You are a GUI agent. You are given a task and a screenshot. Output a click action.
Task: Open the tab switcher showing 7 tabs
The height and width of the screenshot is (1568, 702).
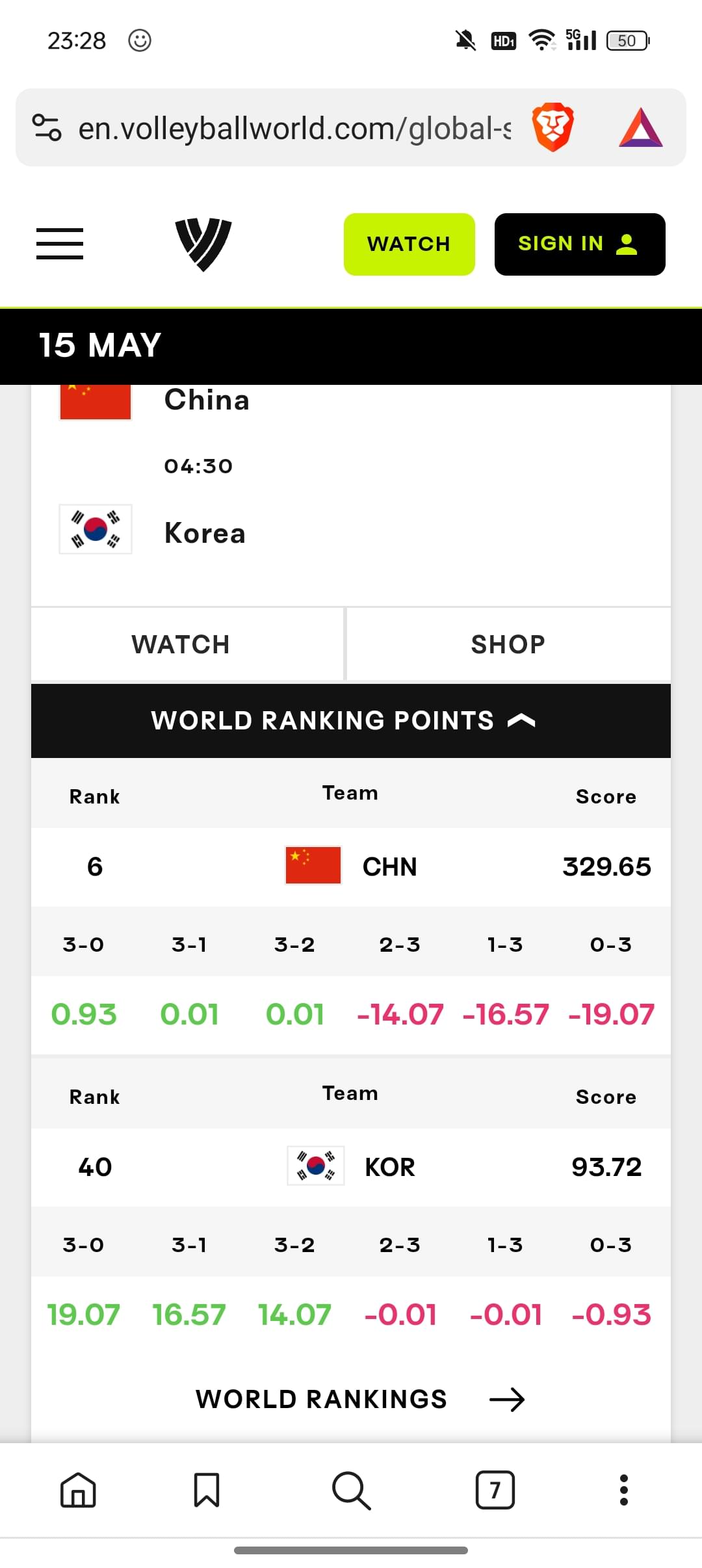495,1490
